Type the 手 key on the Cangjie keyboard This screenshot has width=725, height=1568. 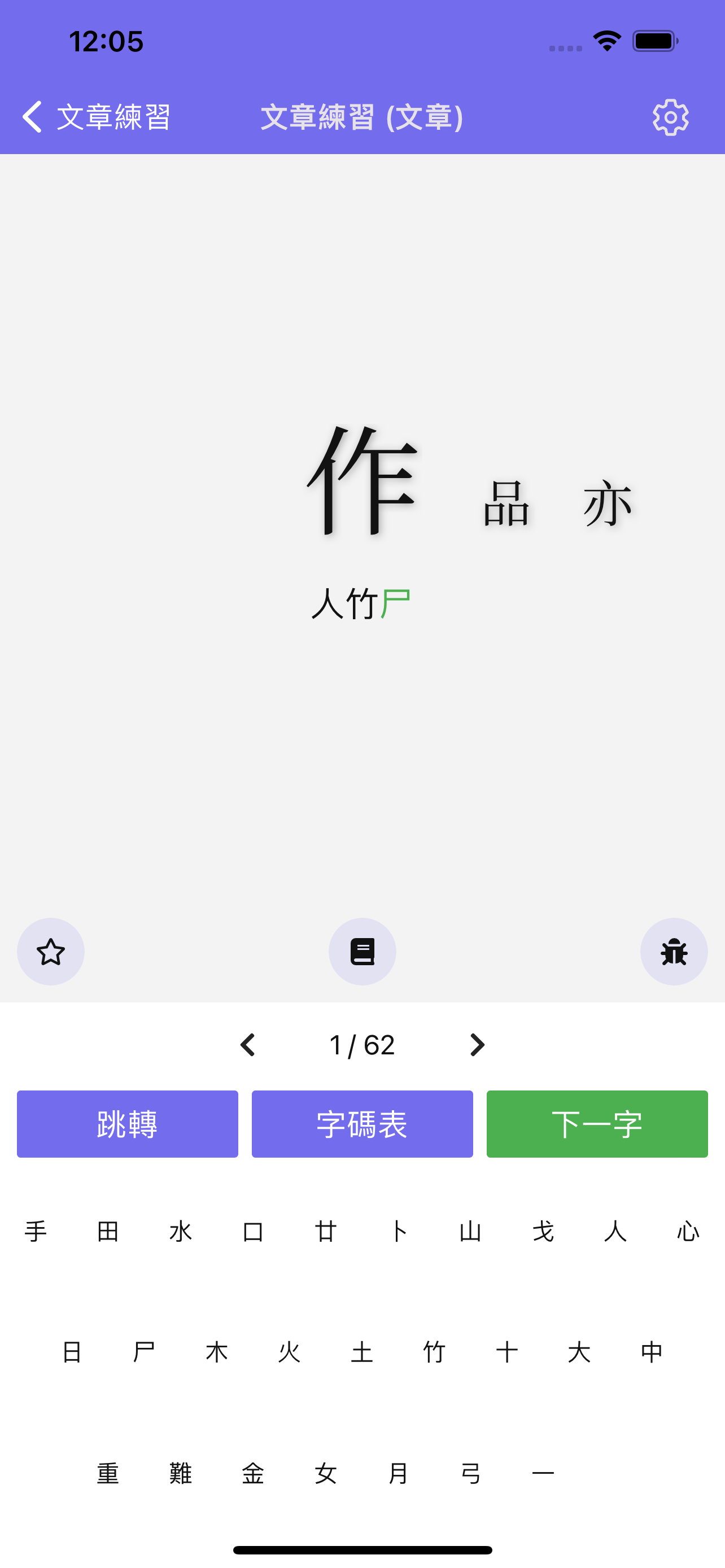pos(36,1232)
